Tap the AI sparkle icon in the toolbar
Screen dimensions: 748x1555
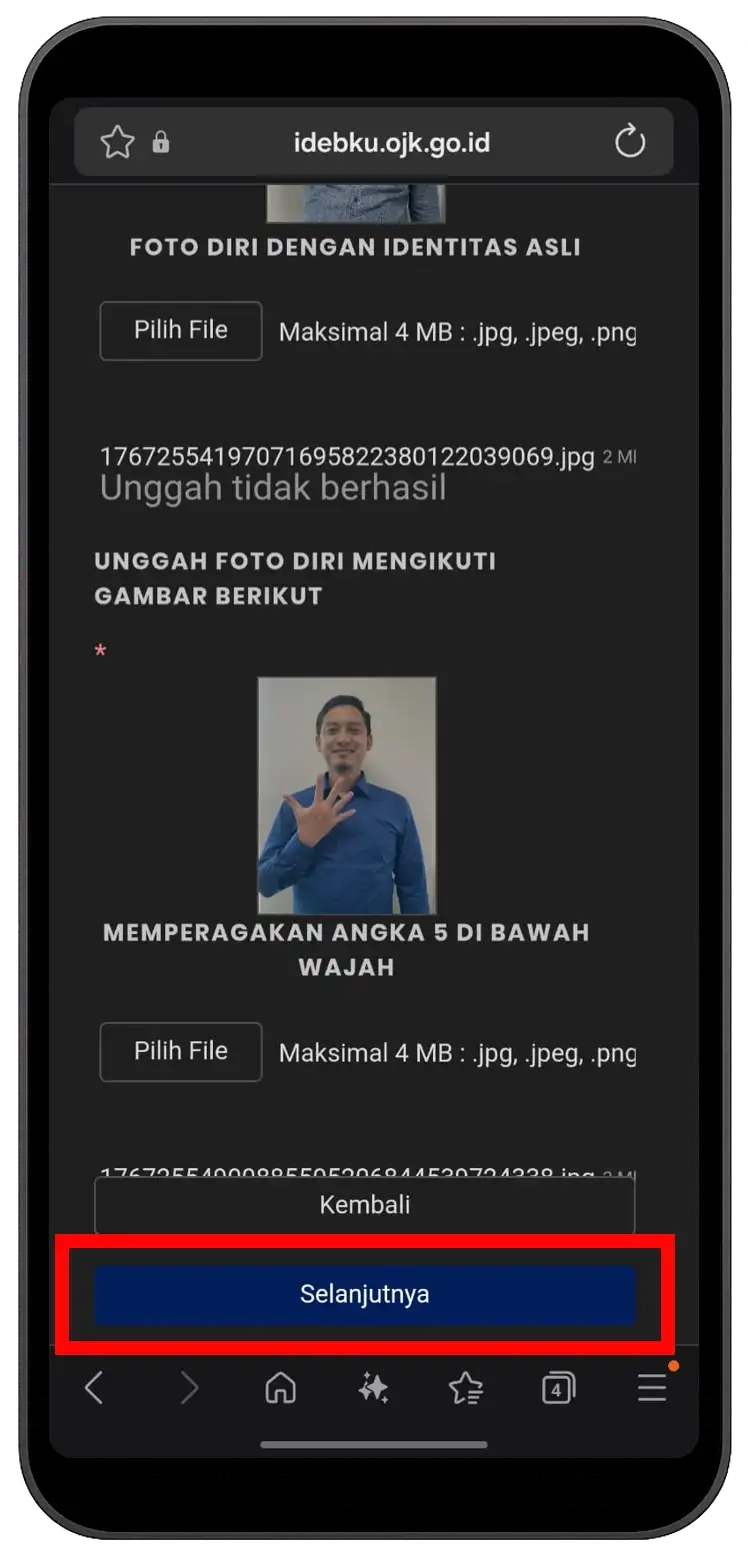click(373, 1388)
